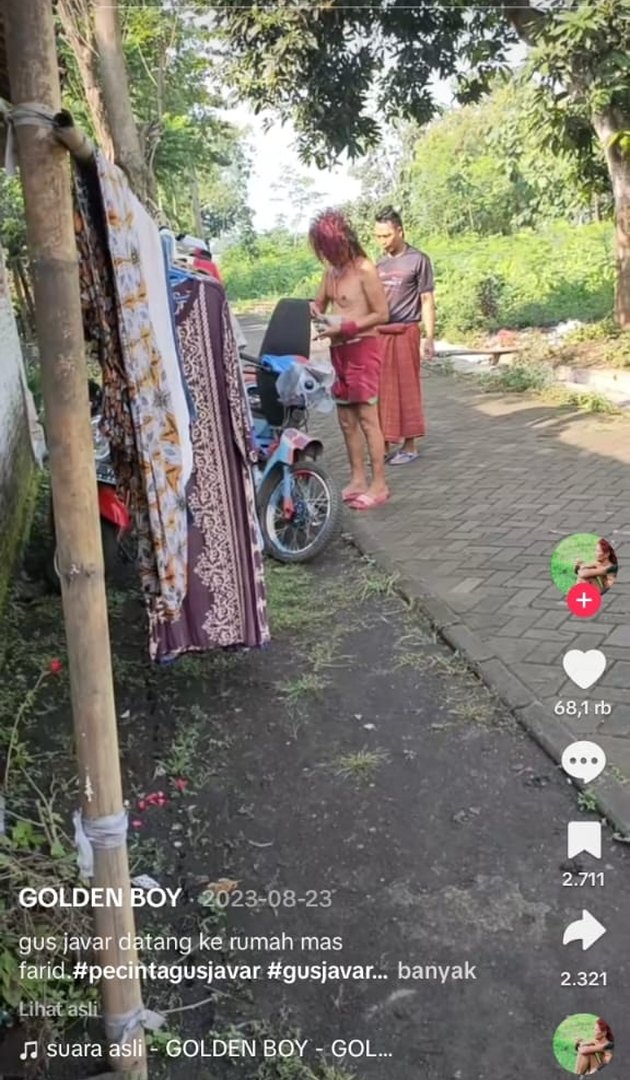Open the "suara asli - GOLDEN BOY" sound
Screen dimensions: 630x1080
(x=205, y=1049)
